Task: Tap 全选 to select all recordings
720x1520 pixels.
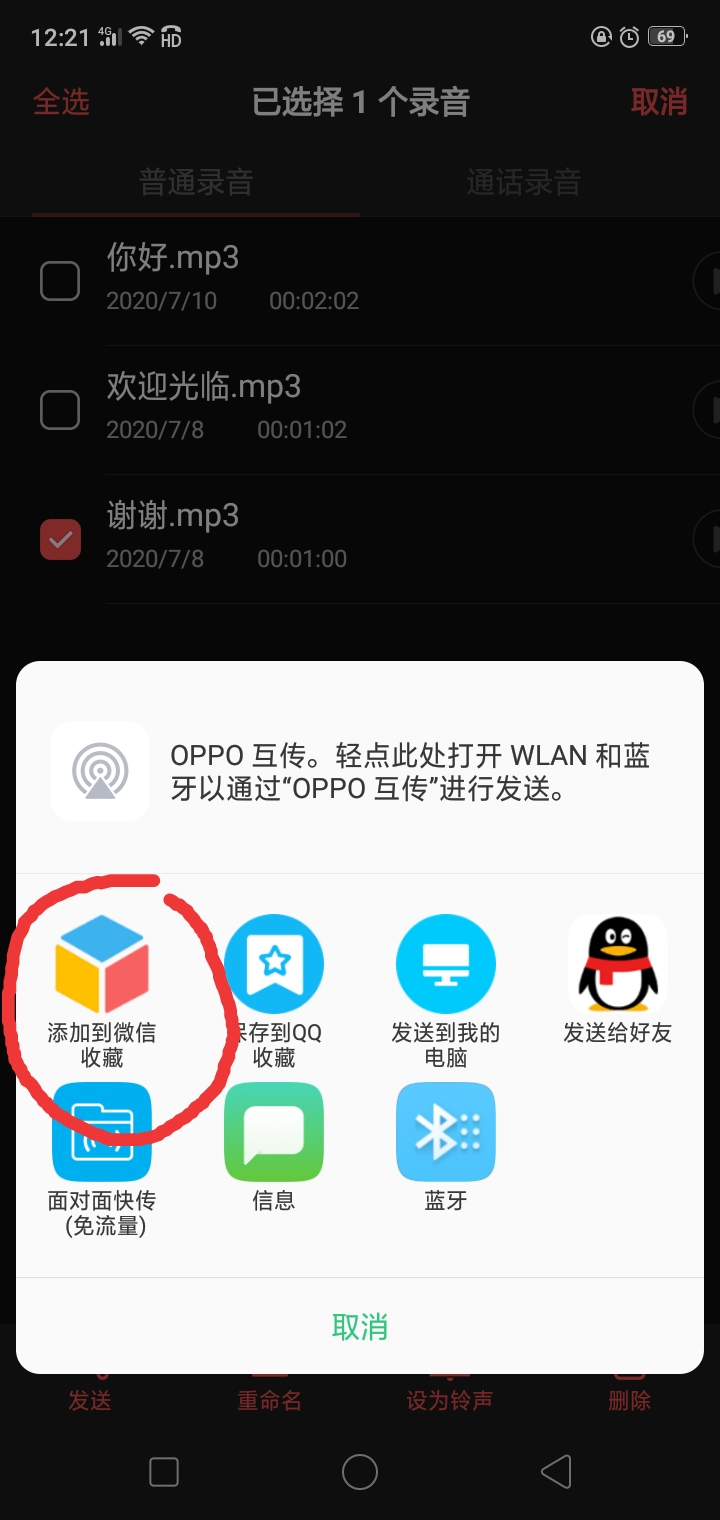Action: coord(62,103)
